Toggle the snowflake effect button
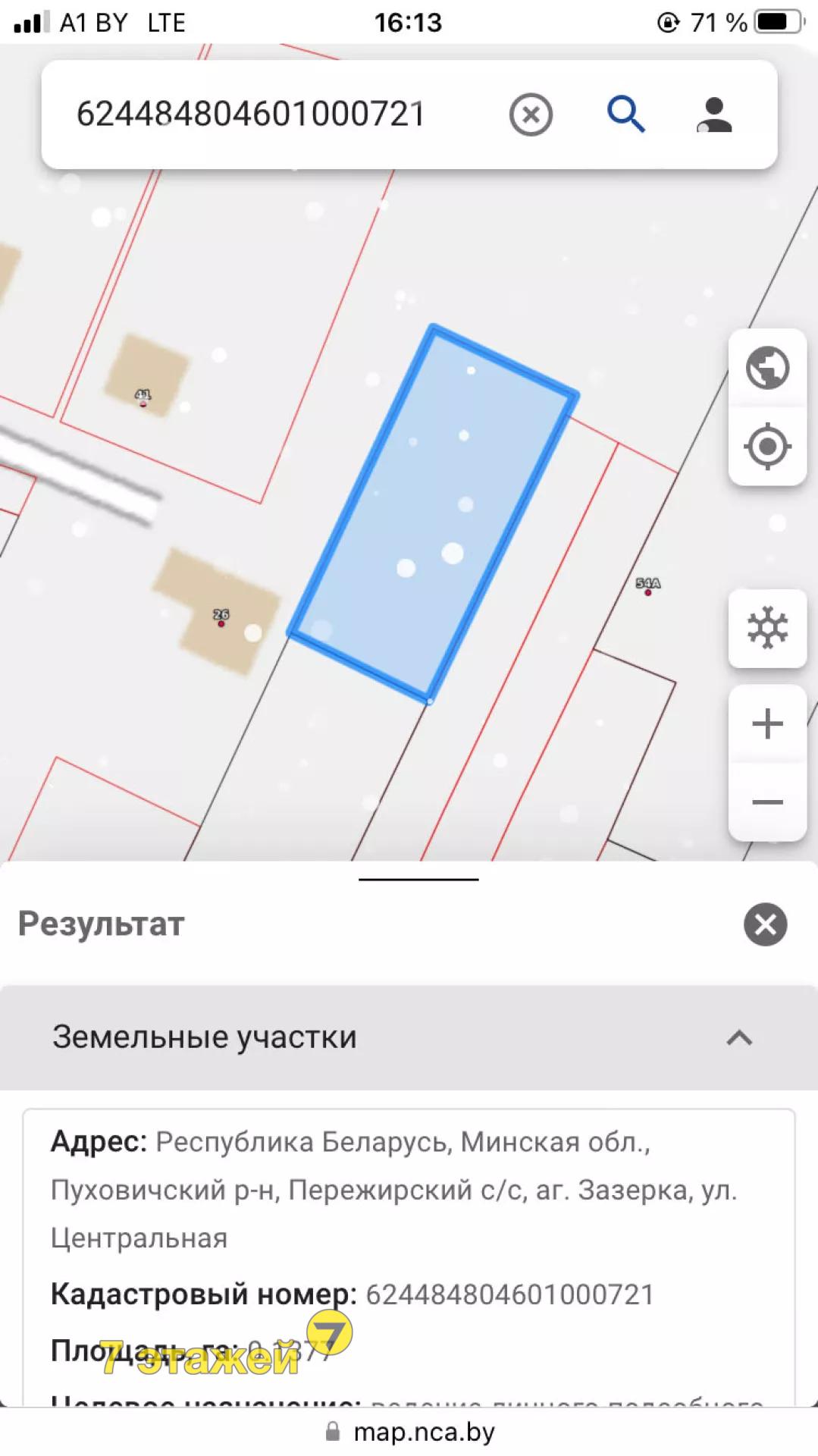The image size is (818, 1456). coord(767,629)
